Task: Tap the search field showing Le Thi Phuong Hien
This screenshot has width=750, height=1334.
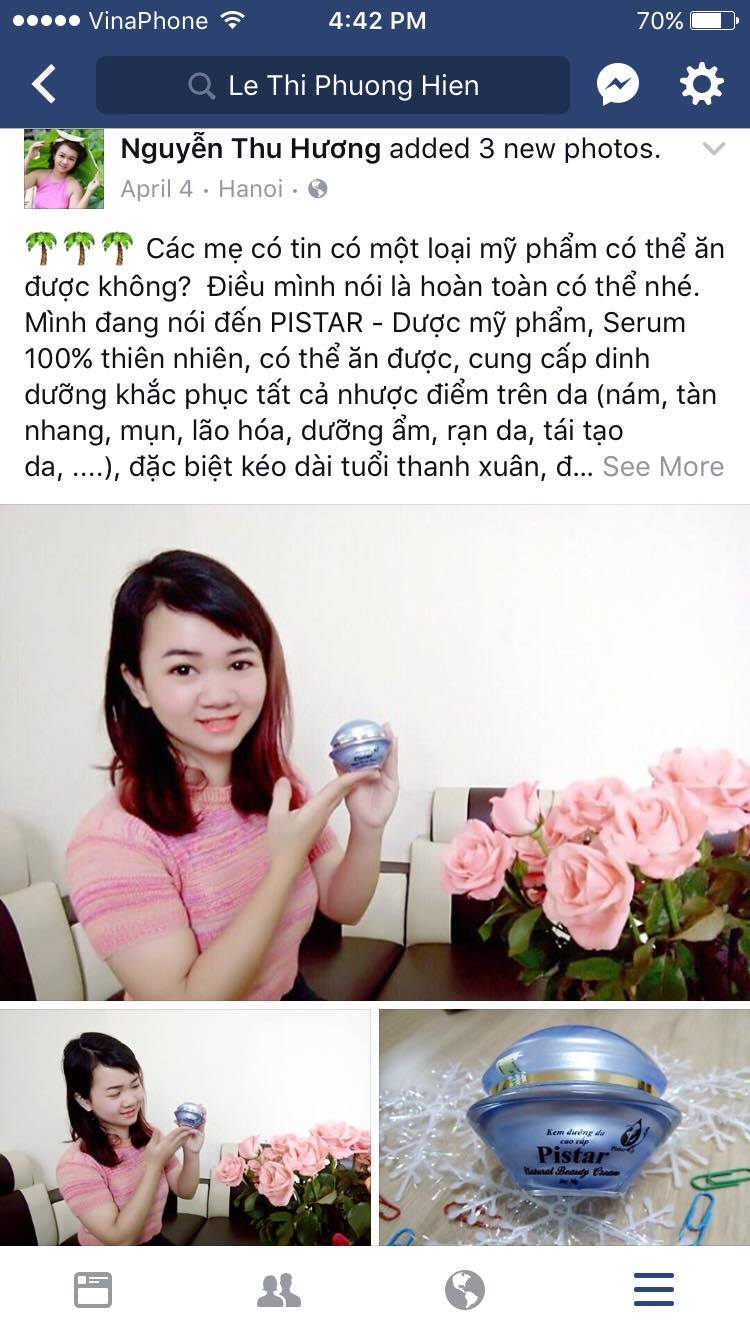Action: point(333,85)
